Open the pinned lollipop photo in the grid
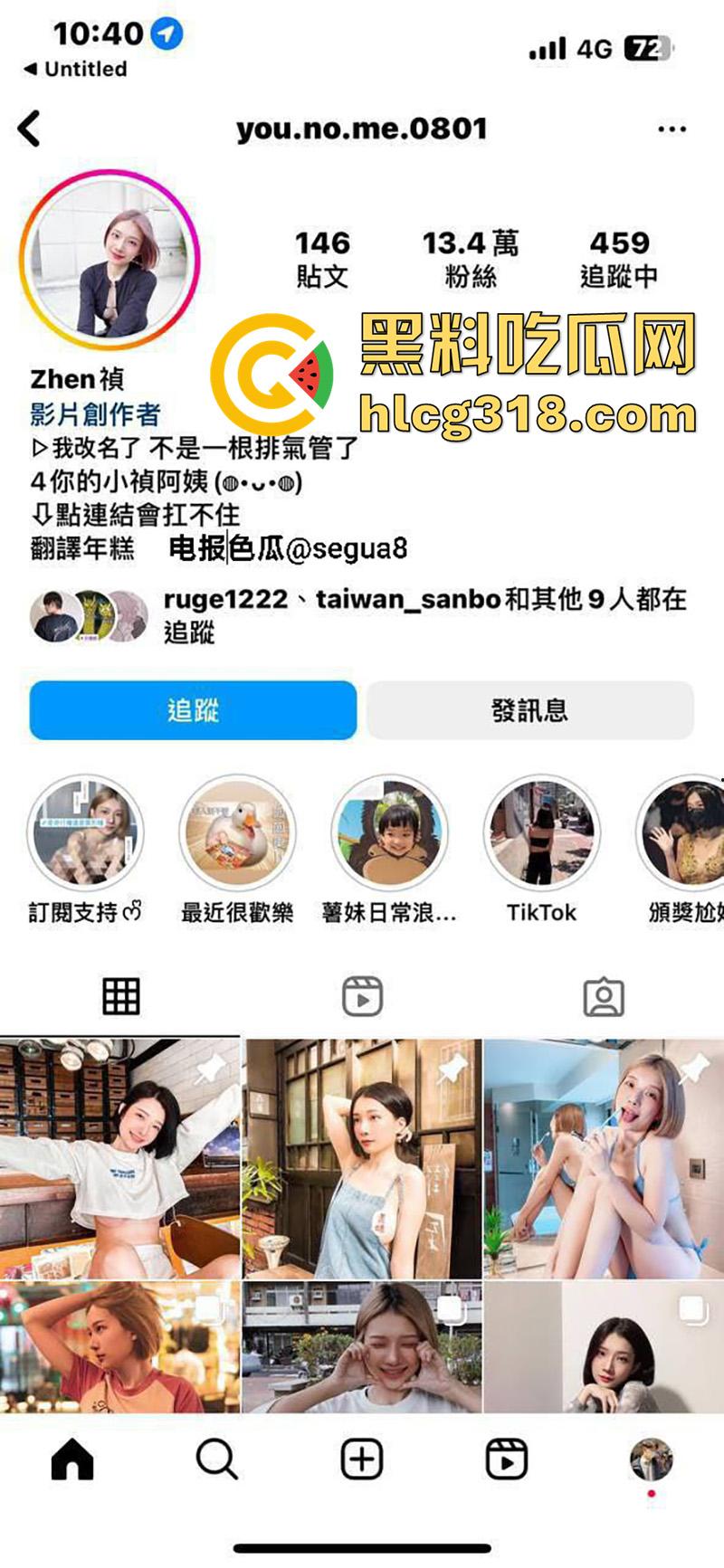The height and width of the screenshot is (1568, 724). pyautogui.click(x=603, y=1147)
